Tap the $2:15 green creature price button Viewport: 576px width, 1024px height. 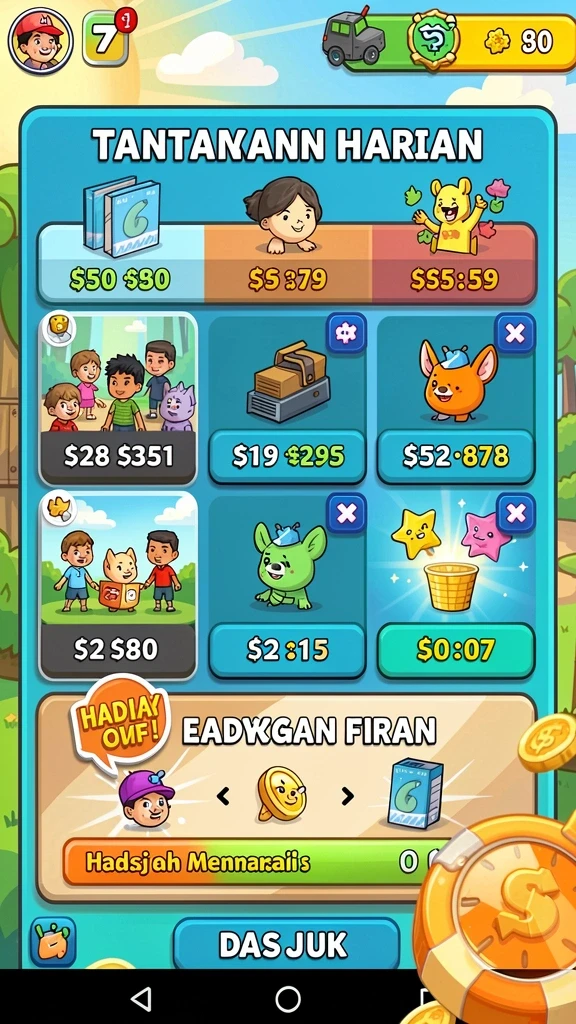(x=287, y=650)
